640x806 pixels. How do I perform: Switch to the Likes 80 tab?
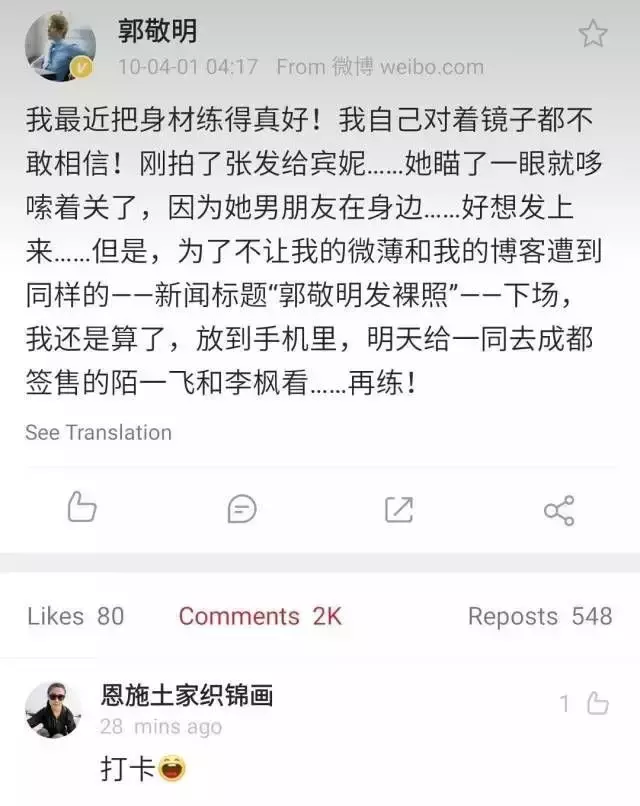[x=76, y=616]
